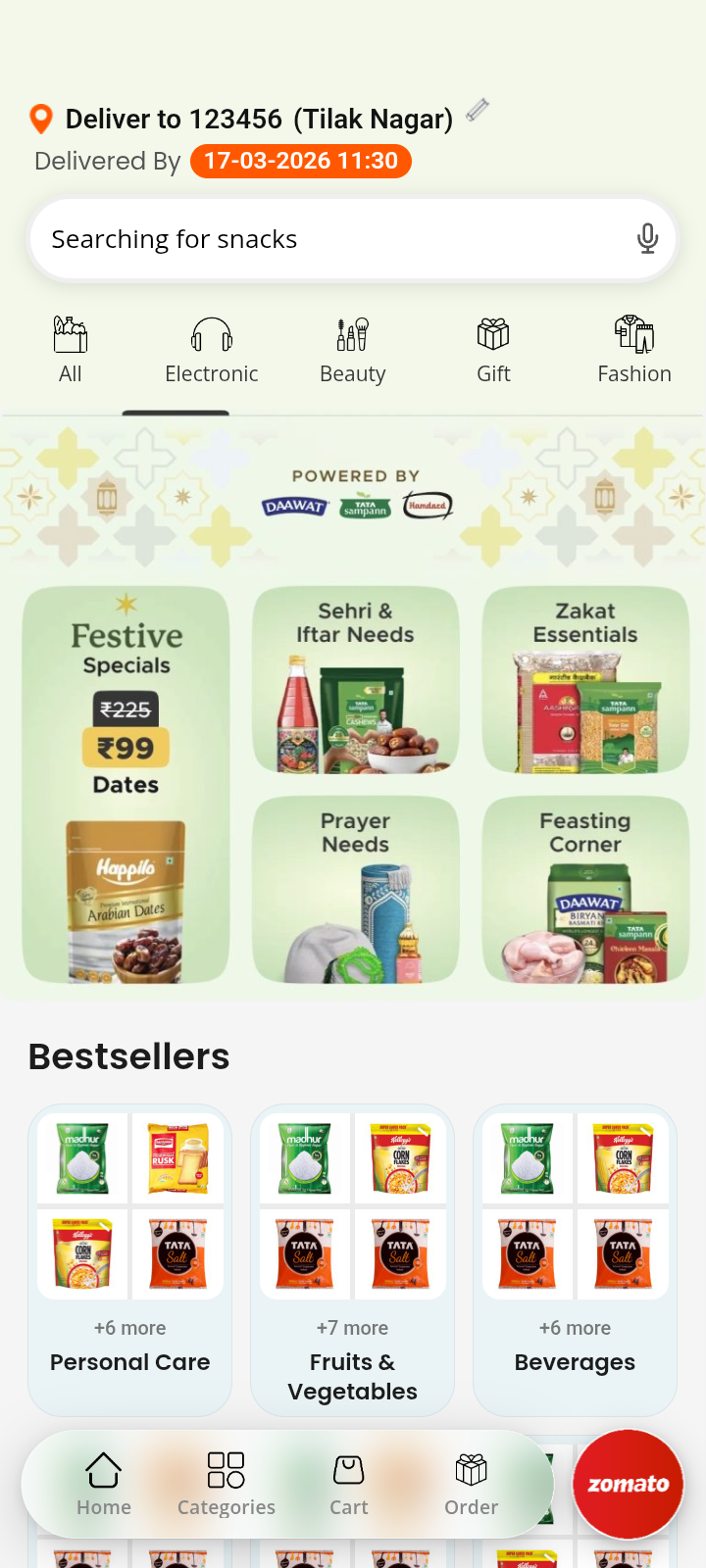Tap the voice search microphone

[x=647, y=238]
